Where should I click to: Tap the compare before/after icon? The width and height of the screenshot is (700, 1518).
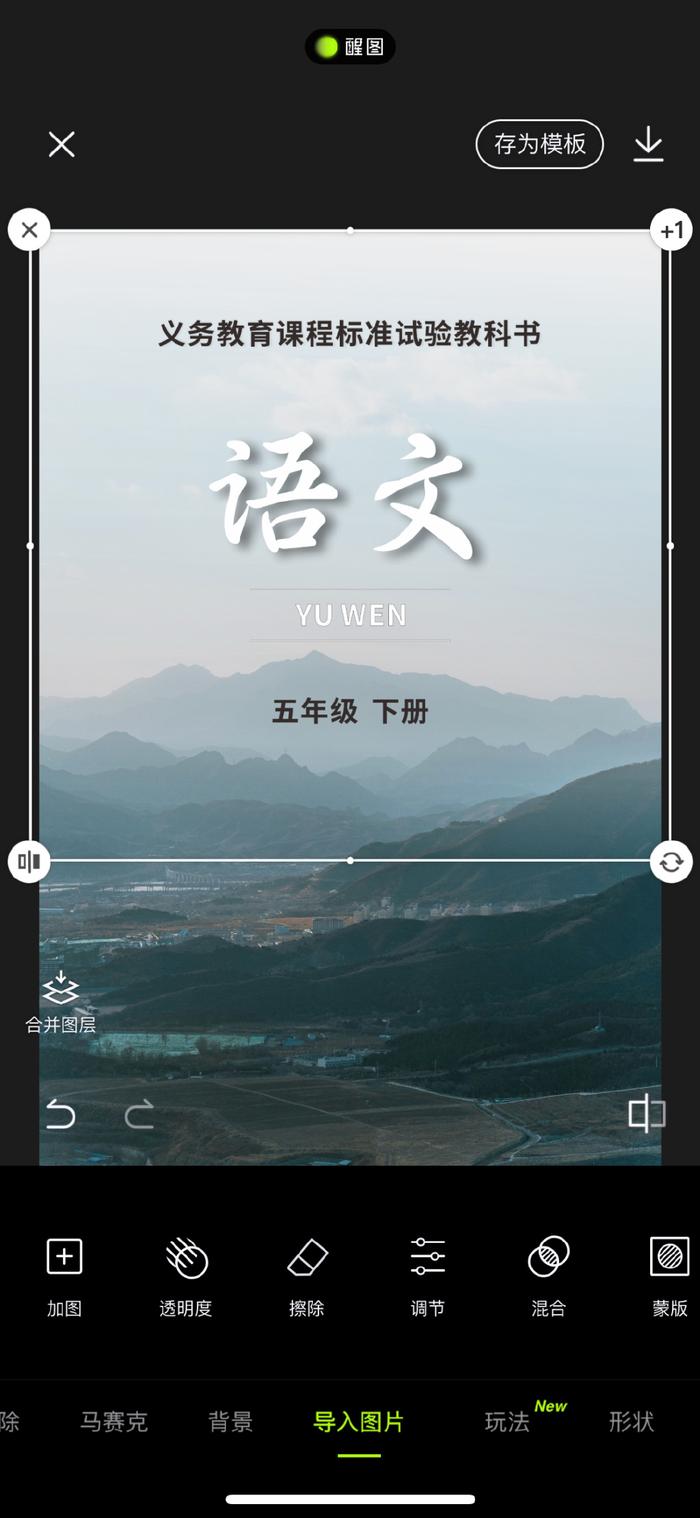646,1113
